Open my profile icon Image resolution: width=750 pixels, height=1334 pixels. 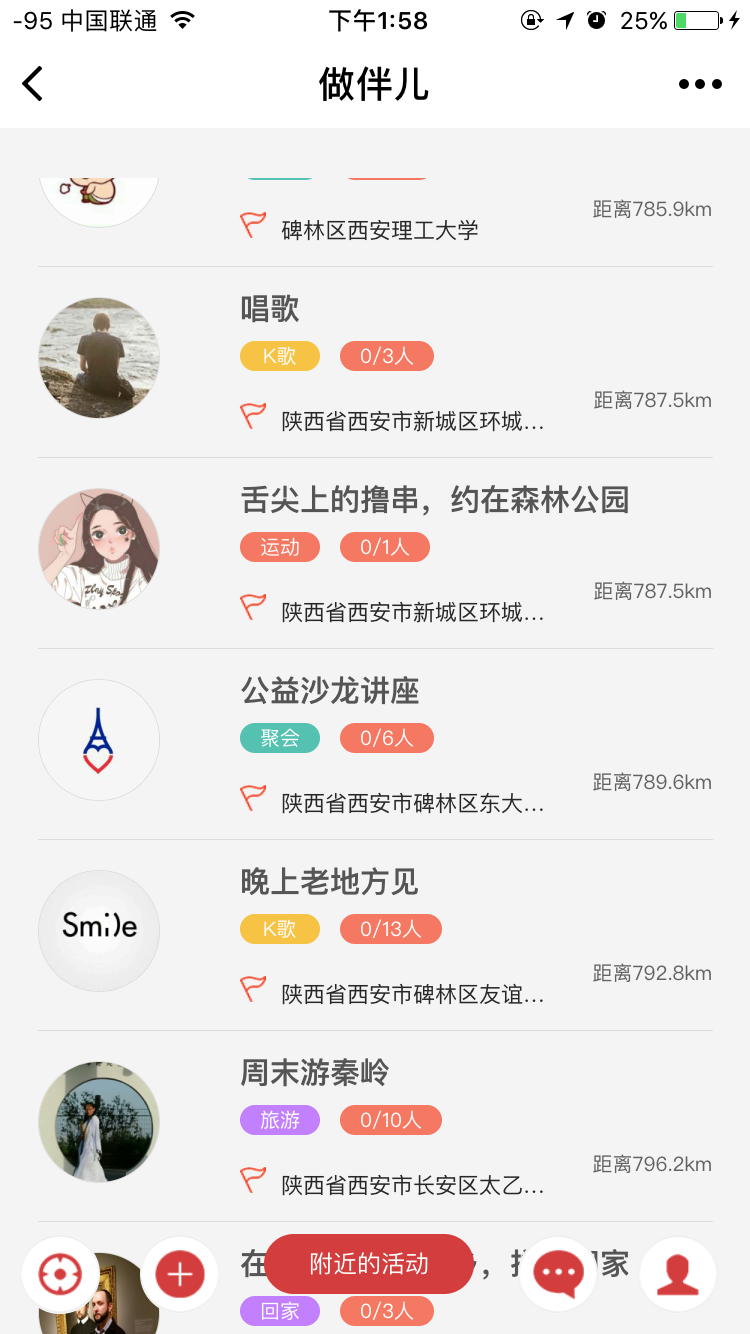click(x=677, y=1274)
